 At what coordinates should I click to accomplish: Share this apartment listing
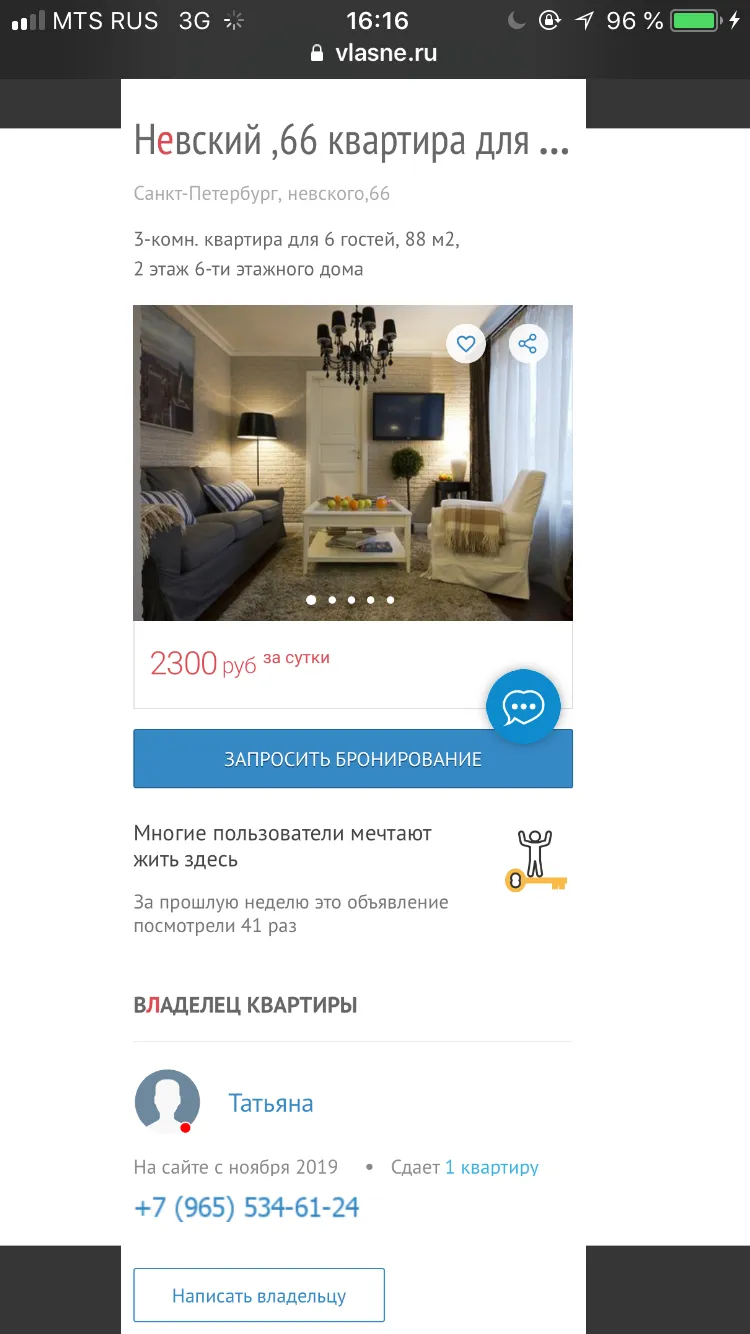(528, 344)
